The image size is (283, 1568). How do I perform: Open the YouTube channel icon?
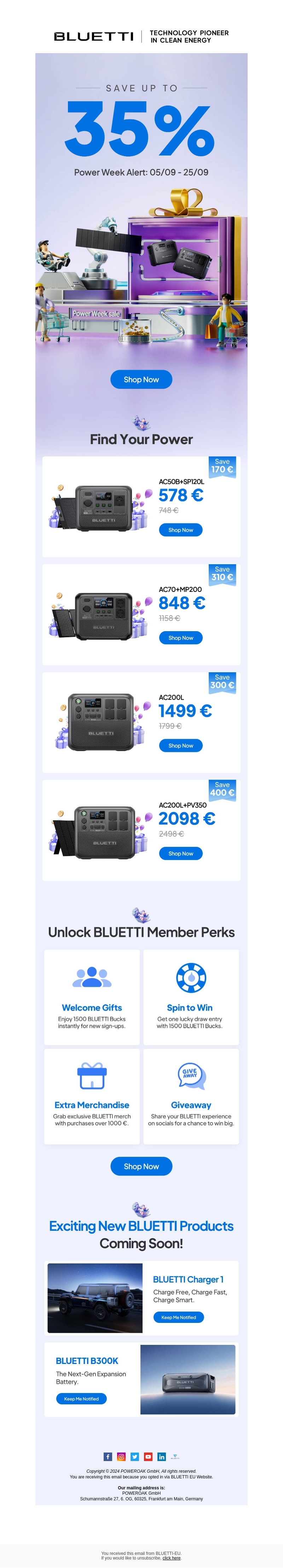click(x=148, y=1457)
